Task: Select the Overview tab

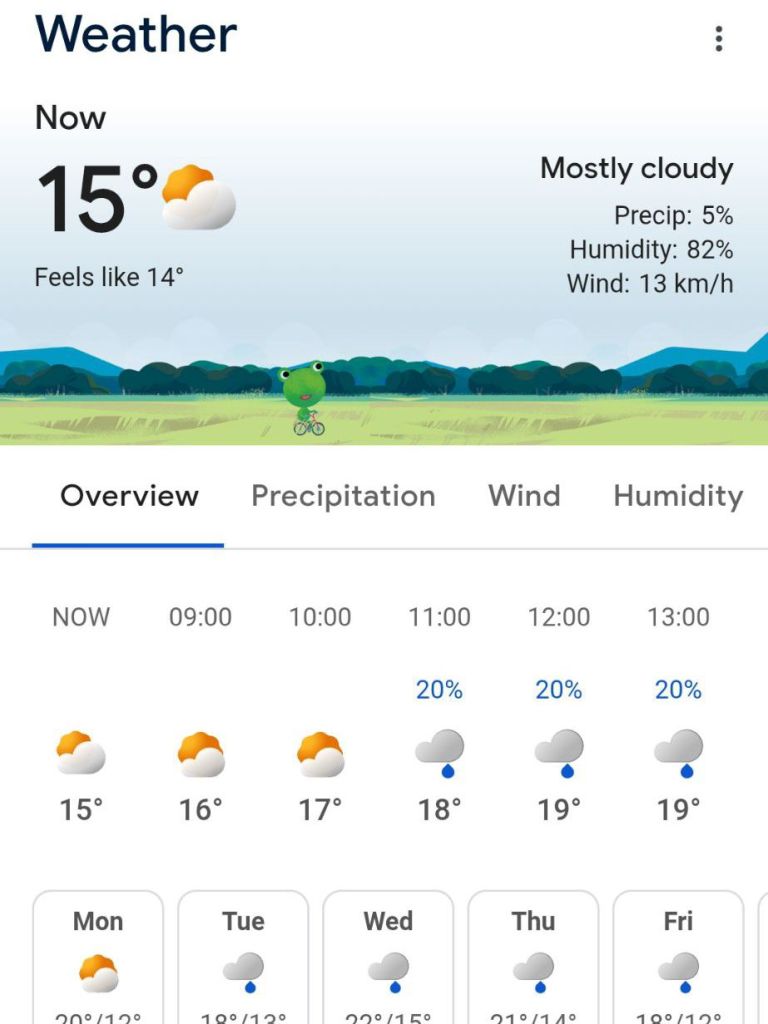Action: pyautogui.click(x=129, y=496)
